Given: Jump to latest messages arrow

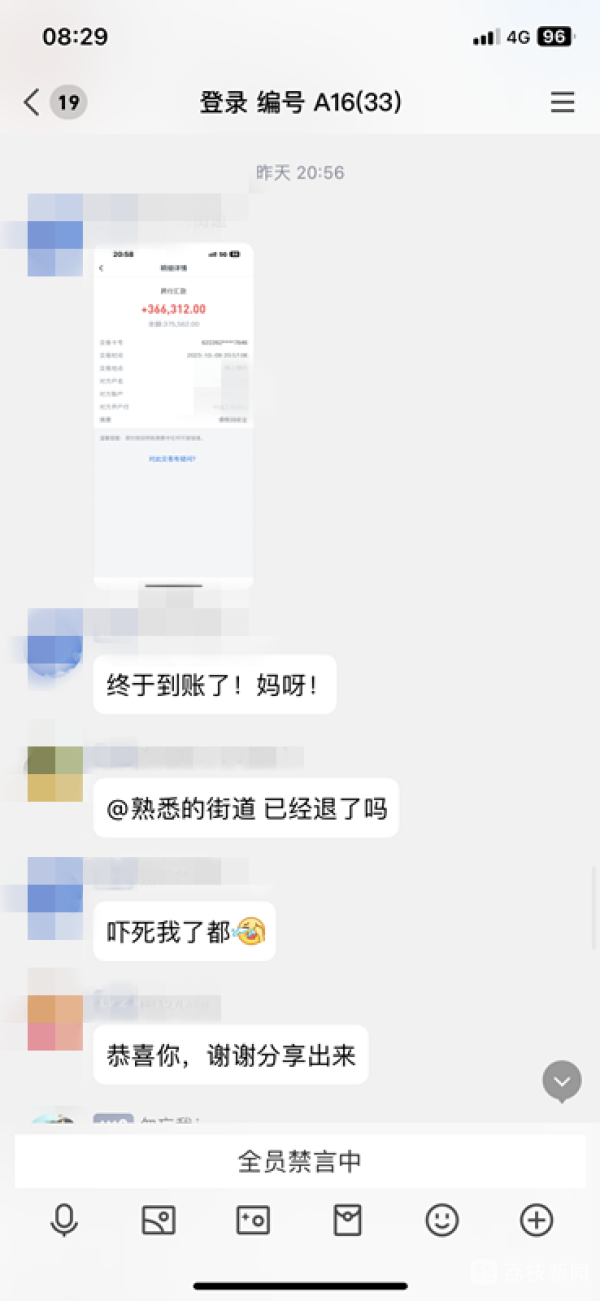Looking at the screenshot, I should coord(562,1081).
